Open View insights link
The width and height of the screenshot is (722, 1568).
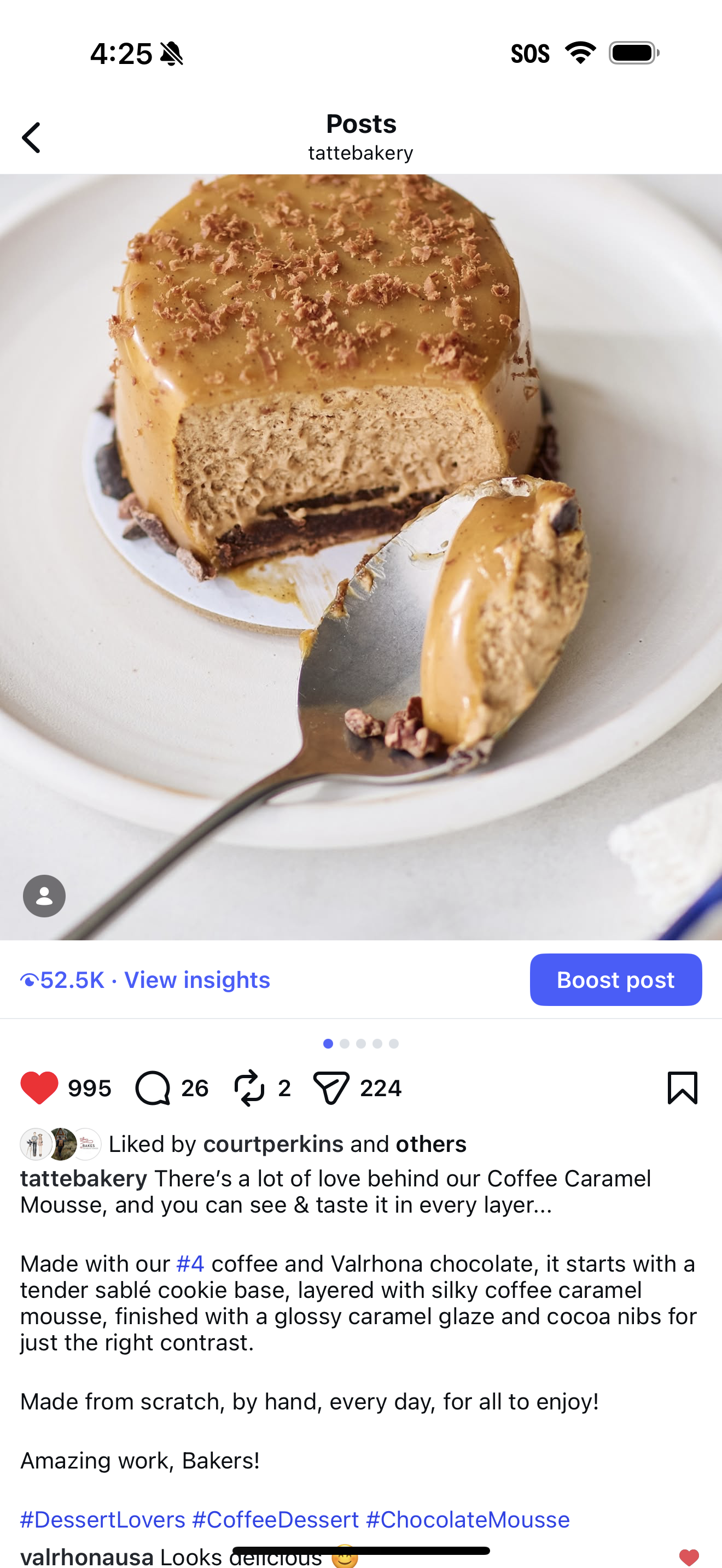(196, 980)
